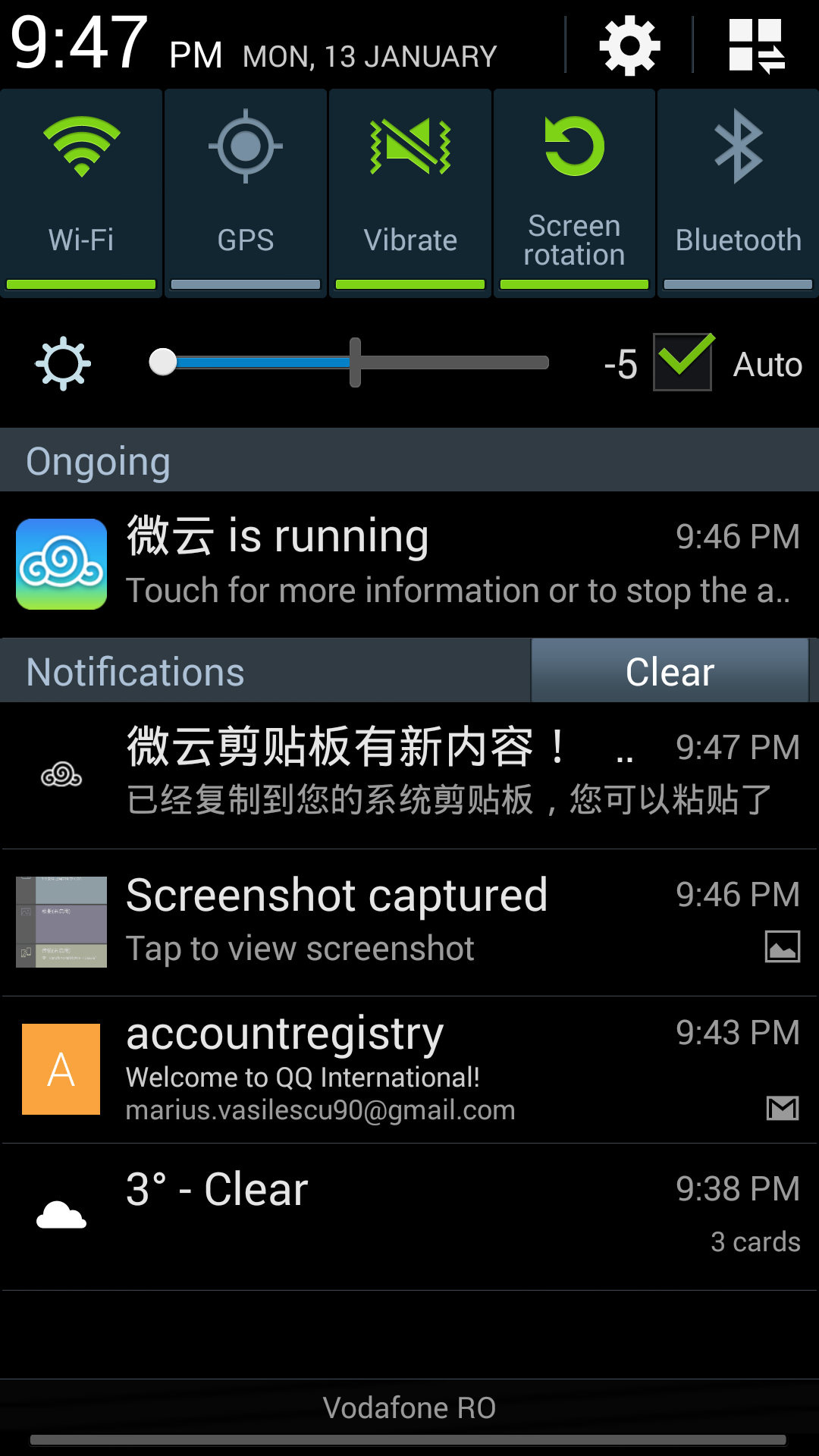Disable Screen rotation
The height and width of the screenshot is (1456, 819).
tap(574, 193)
